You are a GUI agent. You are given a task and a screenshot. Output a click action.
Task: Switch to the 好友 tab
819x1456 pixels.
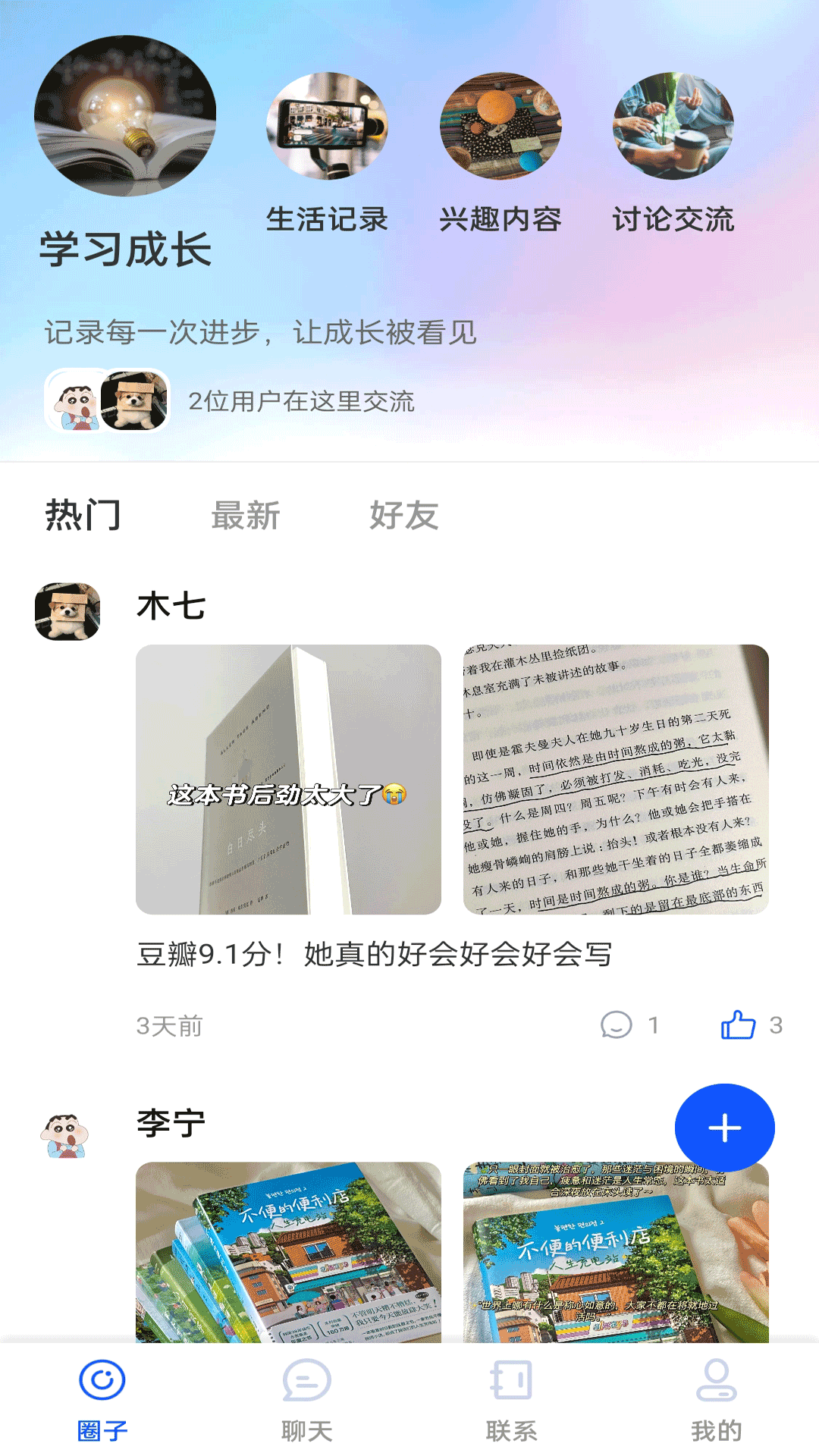coord(404,514)
